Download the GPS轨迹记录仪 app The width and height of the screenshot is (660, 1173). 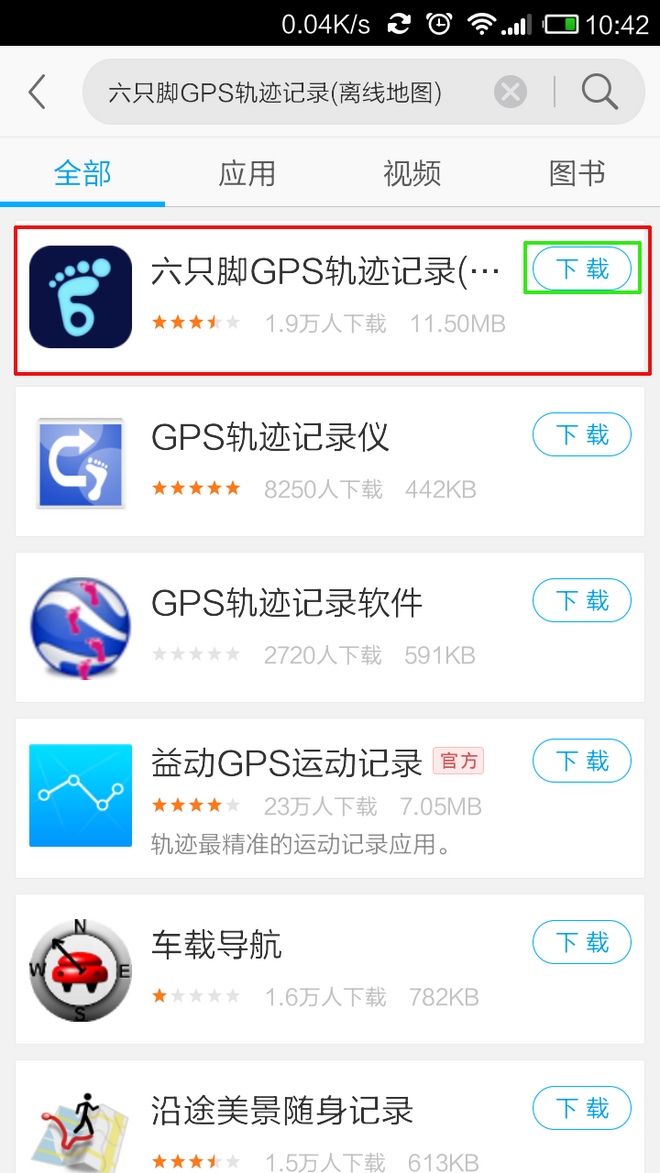click(x=582, y=434)
